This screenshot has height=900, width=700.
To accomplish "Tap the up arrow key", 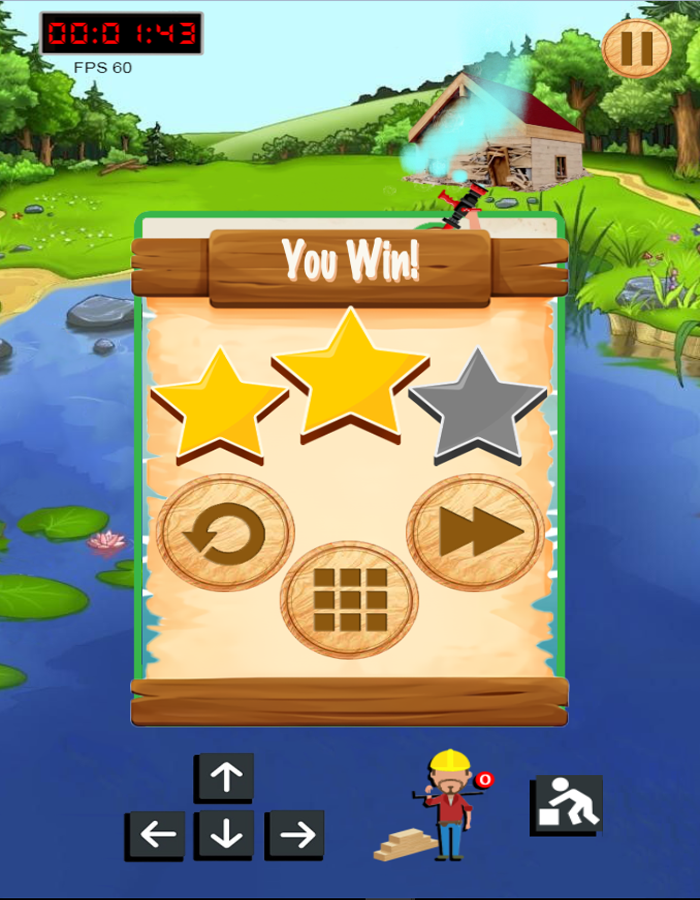I will coord(225,778).
